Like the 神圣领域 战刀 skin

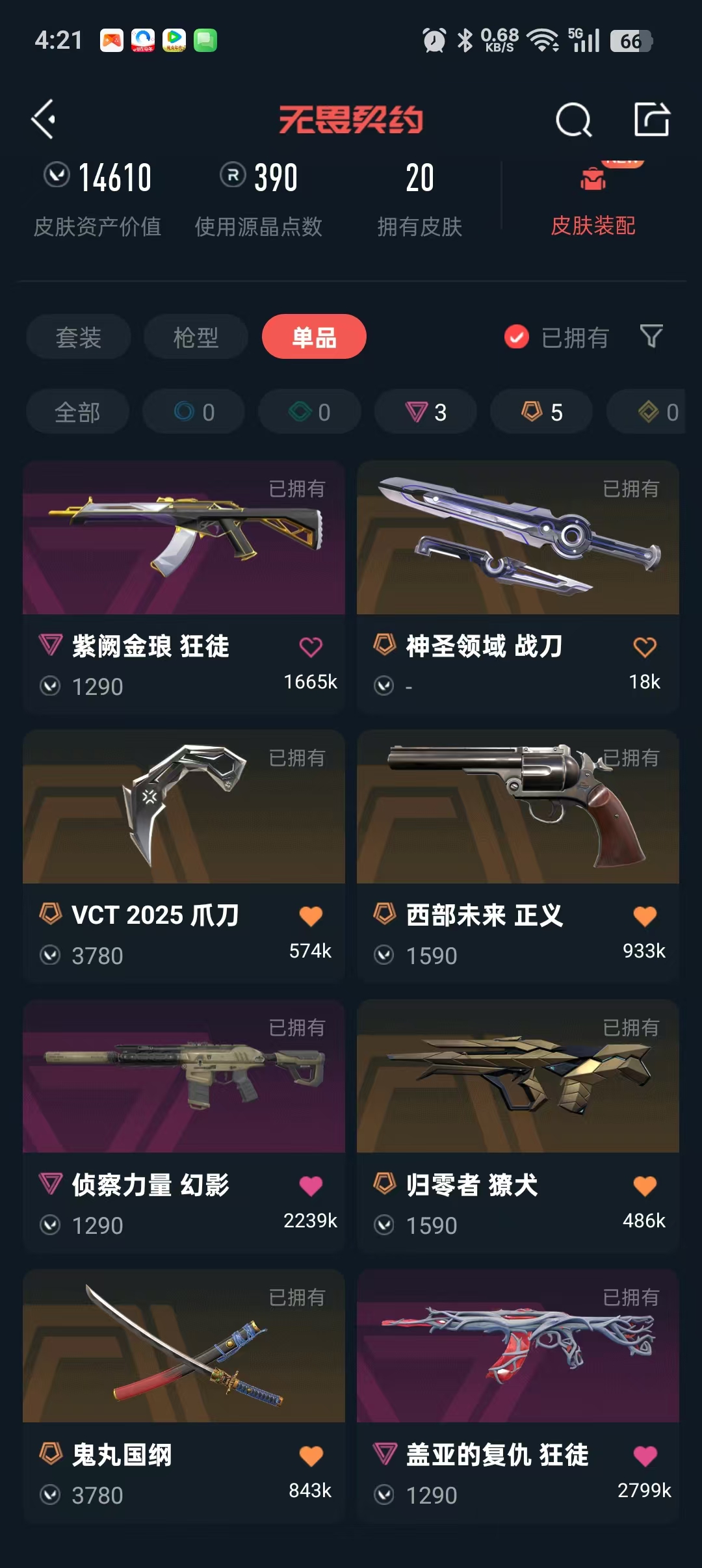coord(644,647)
